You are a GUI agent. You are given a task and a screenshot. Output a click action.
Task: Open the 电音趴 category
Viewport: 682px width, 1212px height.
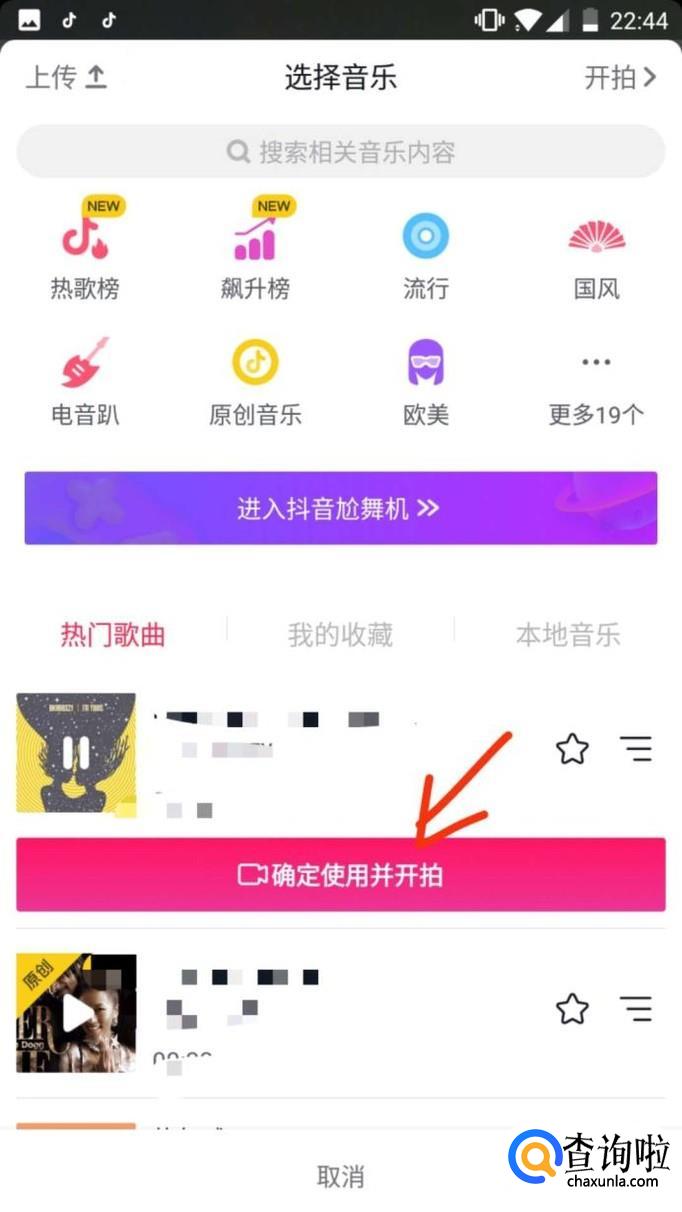[x=86, y=380]
